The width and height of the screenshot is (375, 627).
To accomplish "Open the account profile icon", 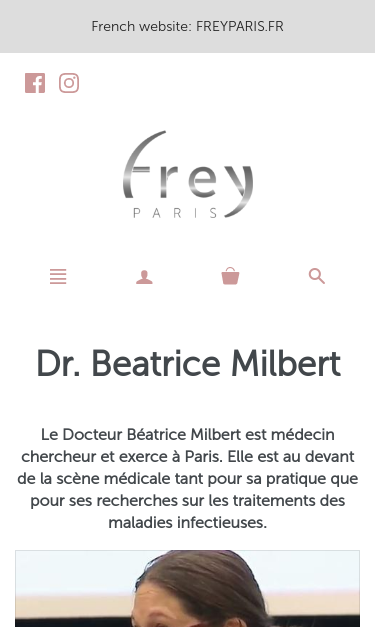I will [x=144, y=277].
